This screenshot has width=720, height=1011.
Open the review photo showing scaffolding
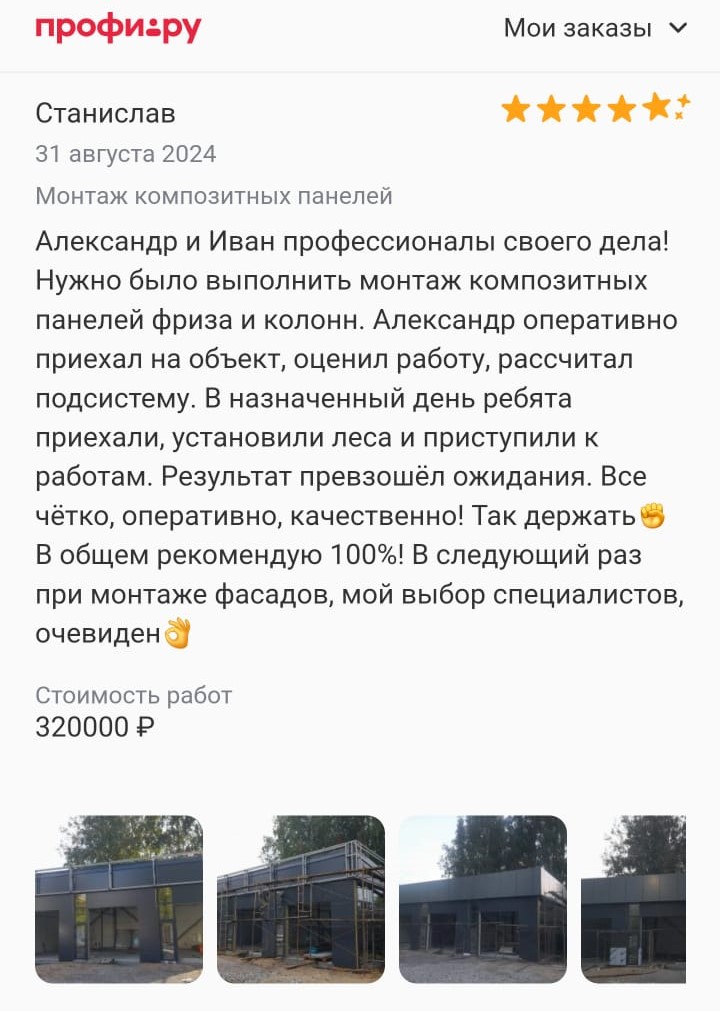click(300, 899)
